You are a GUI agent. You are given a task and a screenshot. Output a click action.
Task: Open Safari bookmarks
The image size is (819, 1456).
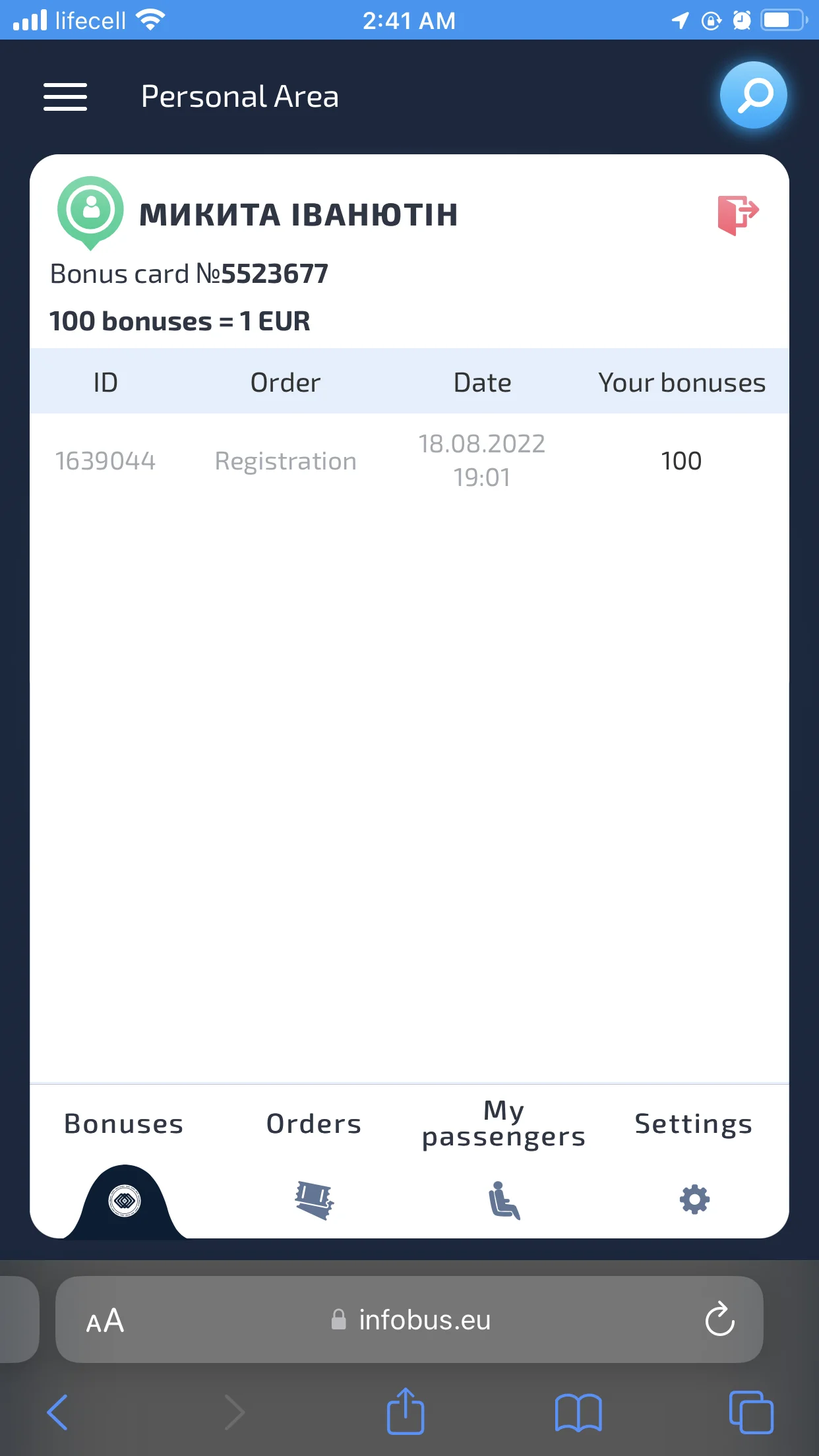click(x=578, y=1412)
